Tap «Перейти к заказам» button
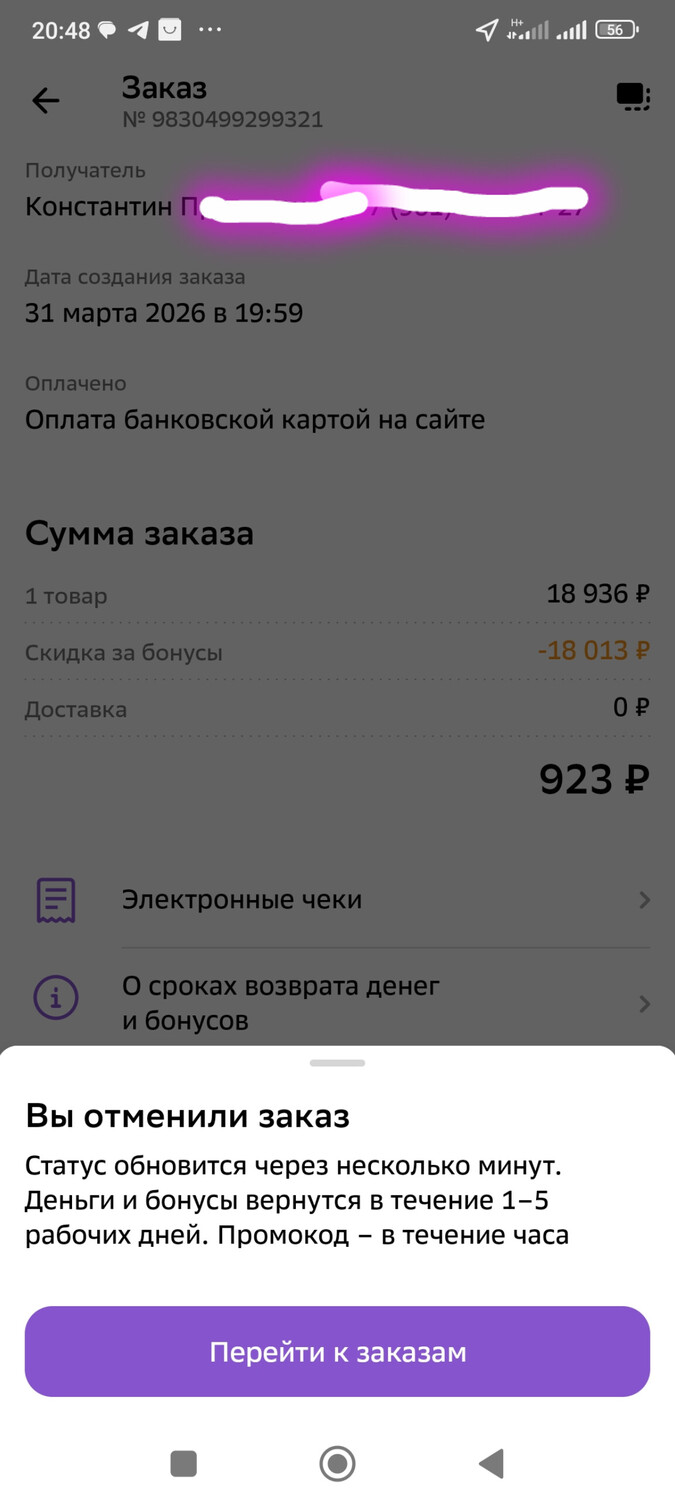 click(337, 1351)
